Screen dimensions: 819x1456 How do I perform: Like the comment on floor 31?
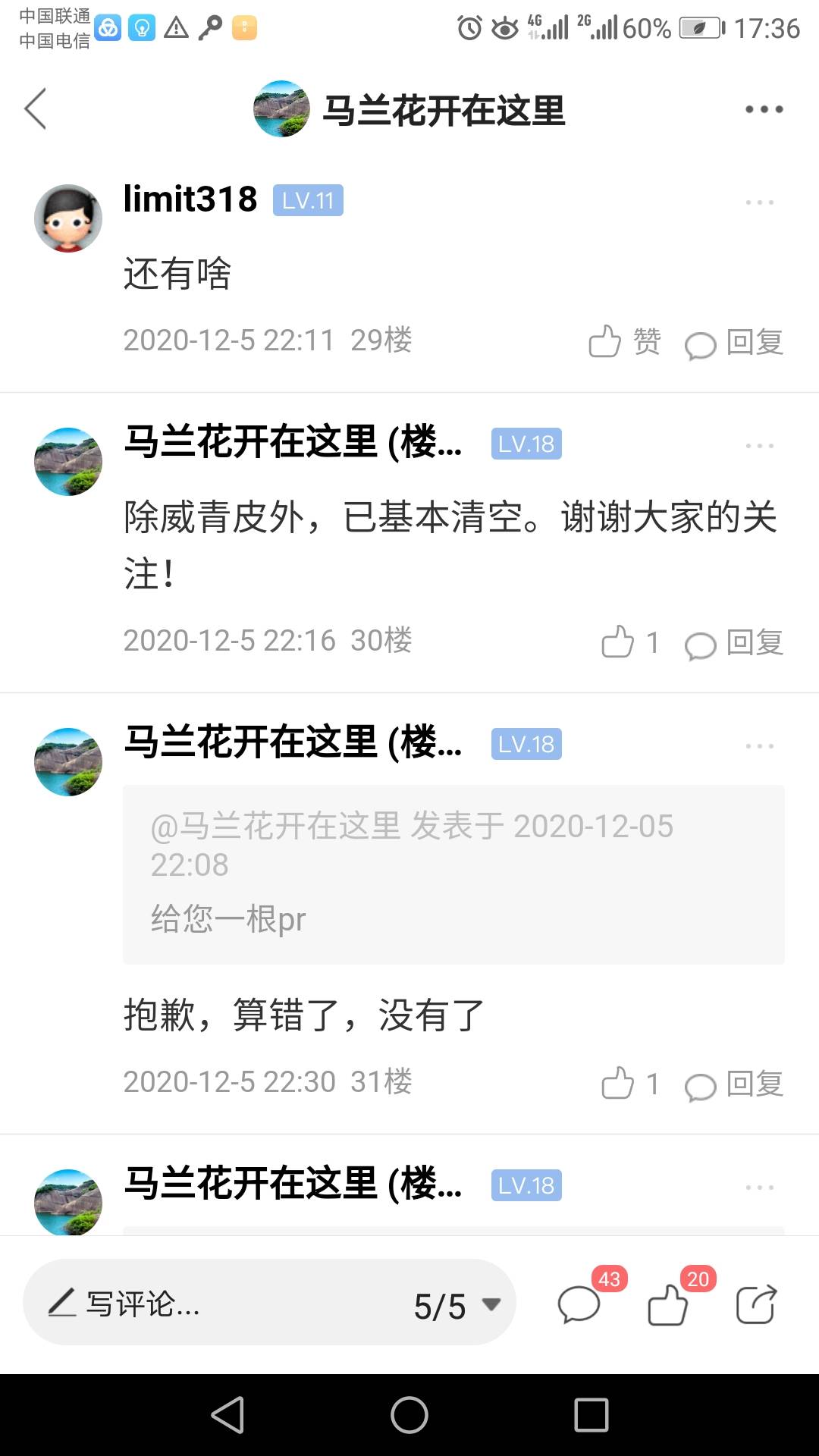tap(629, 1084)
